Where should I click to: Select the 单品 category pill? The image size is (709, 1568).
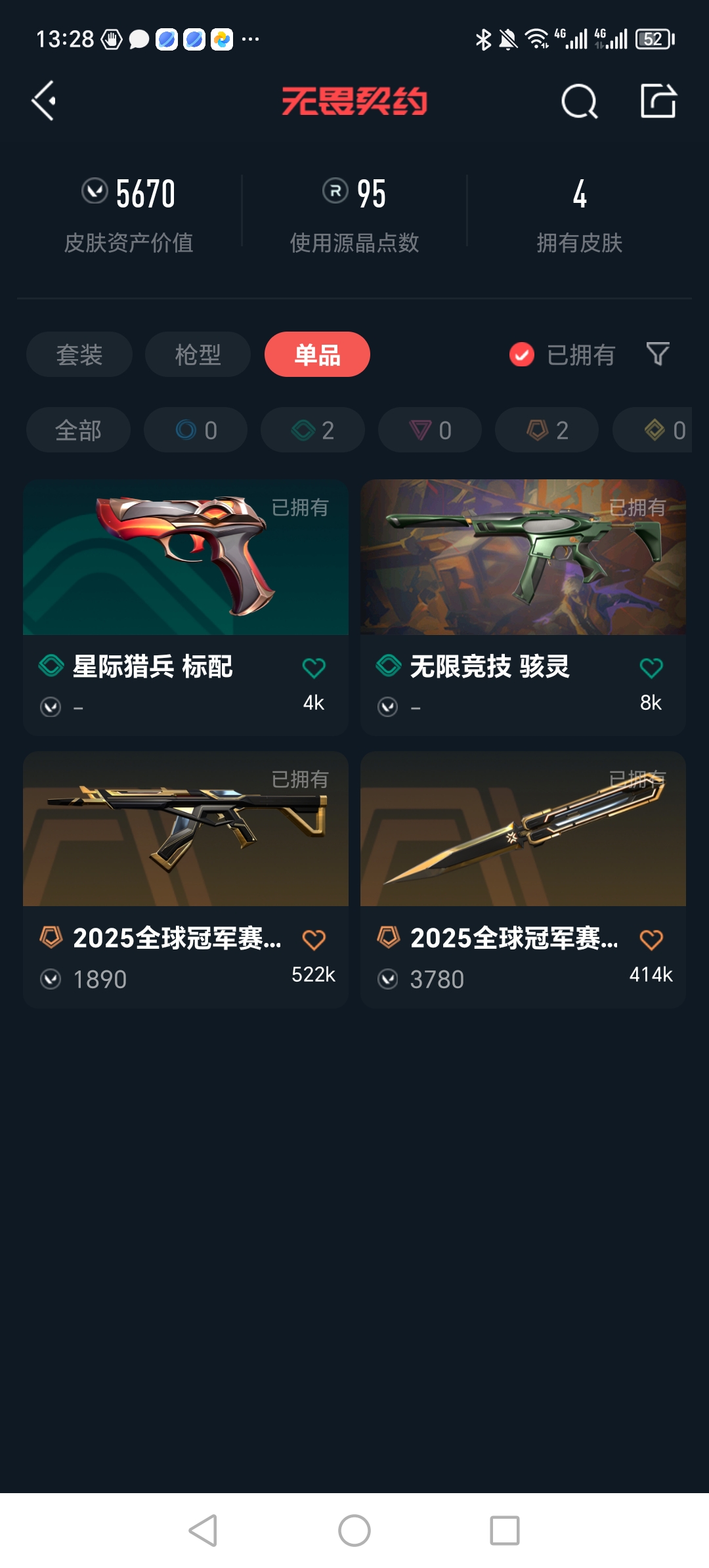[317, 355]
